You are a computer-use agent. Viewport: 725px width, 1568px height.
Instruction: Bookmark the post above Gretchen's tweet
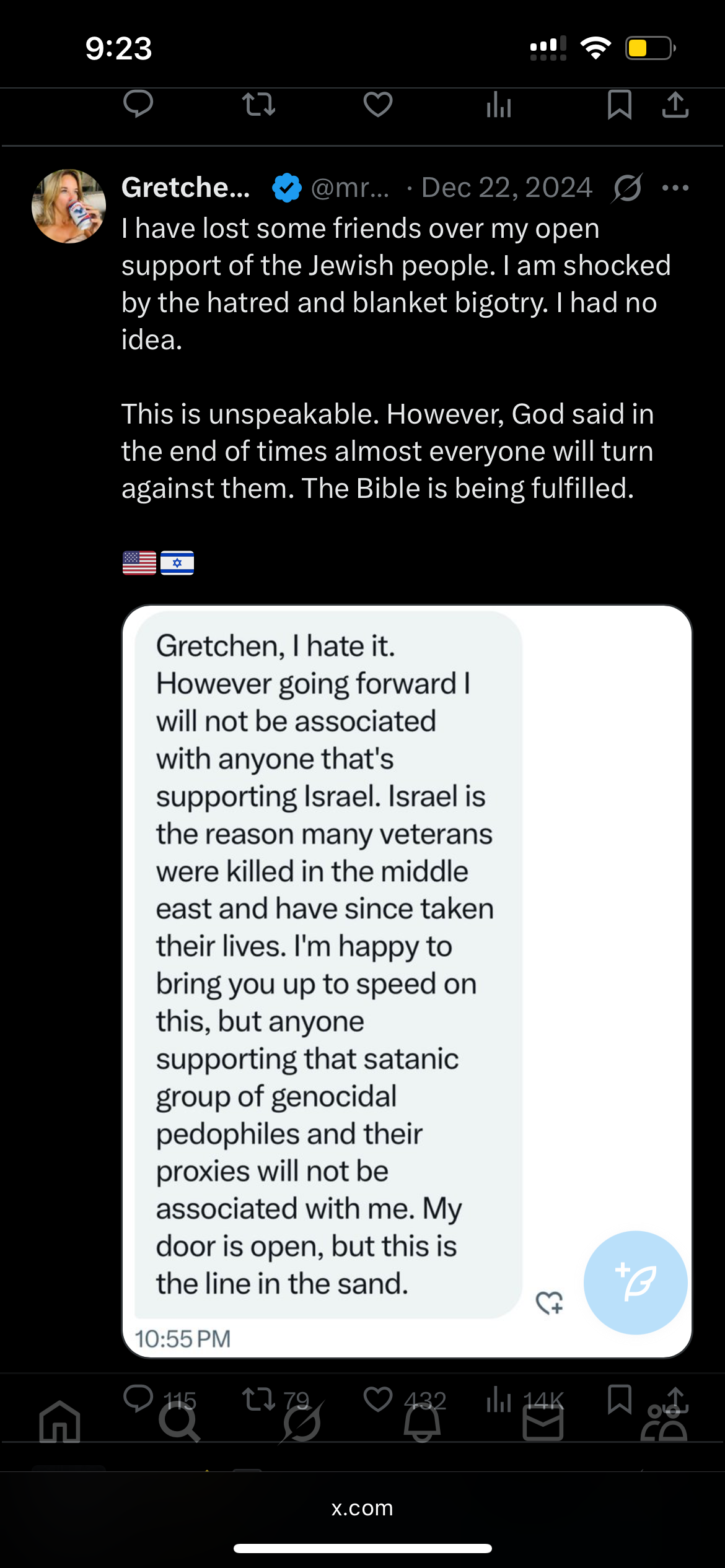point(619,104)
